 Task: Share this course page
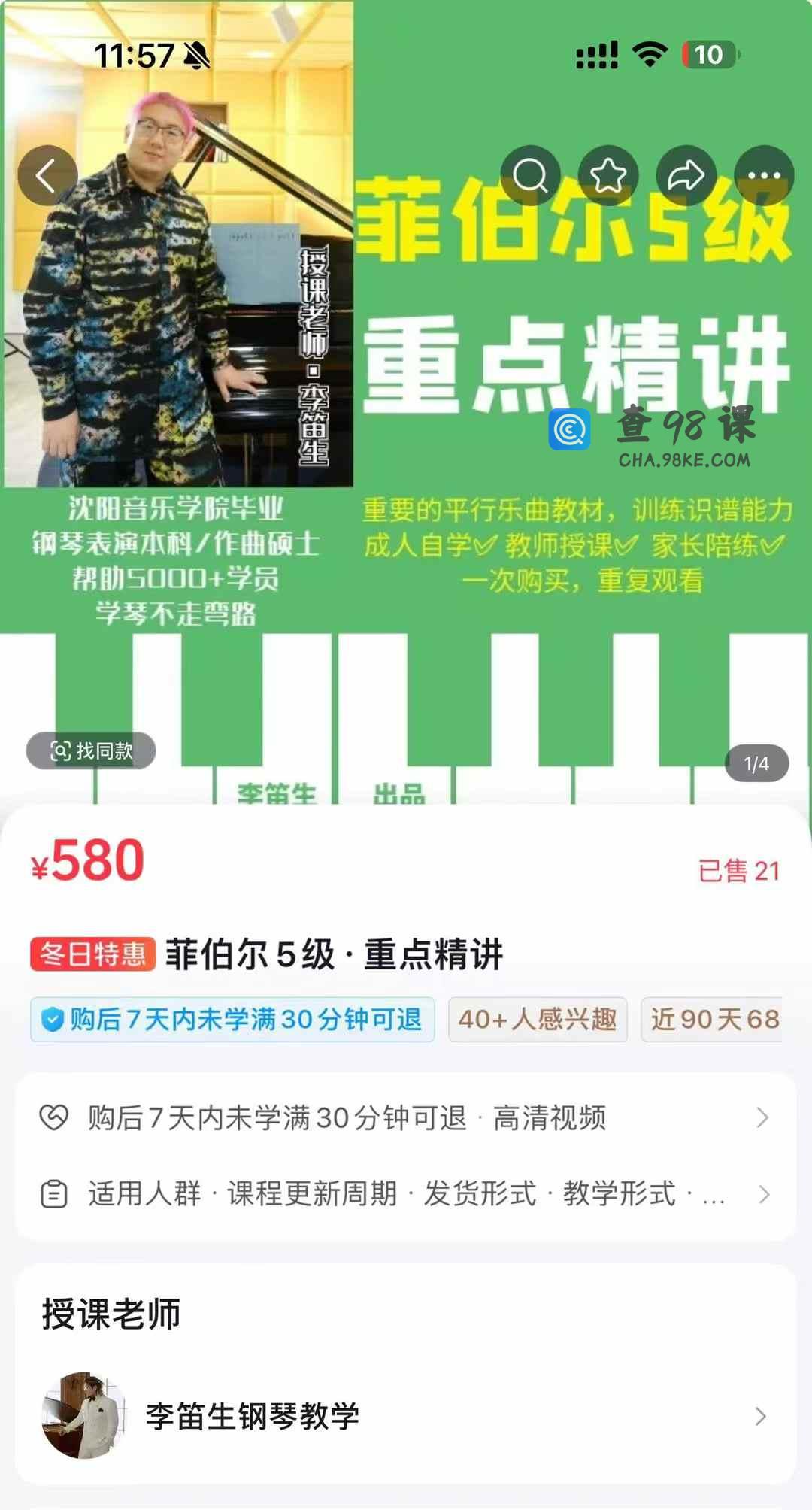pos(686,175)
